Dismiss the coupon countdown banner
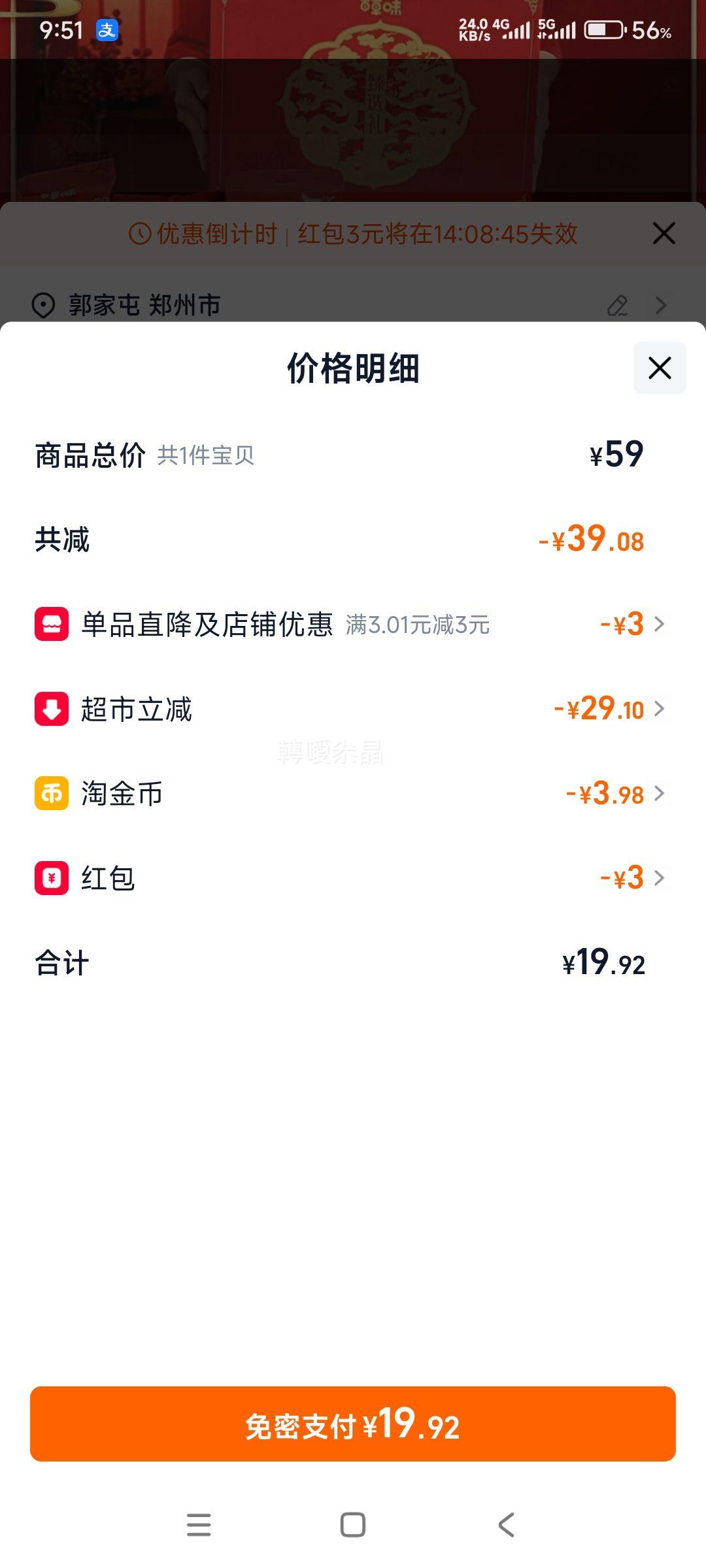This screenshot has height=1568, width=706. click(664, 233)
